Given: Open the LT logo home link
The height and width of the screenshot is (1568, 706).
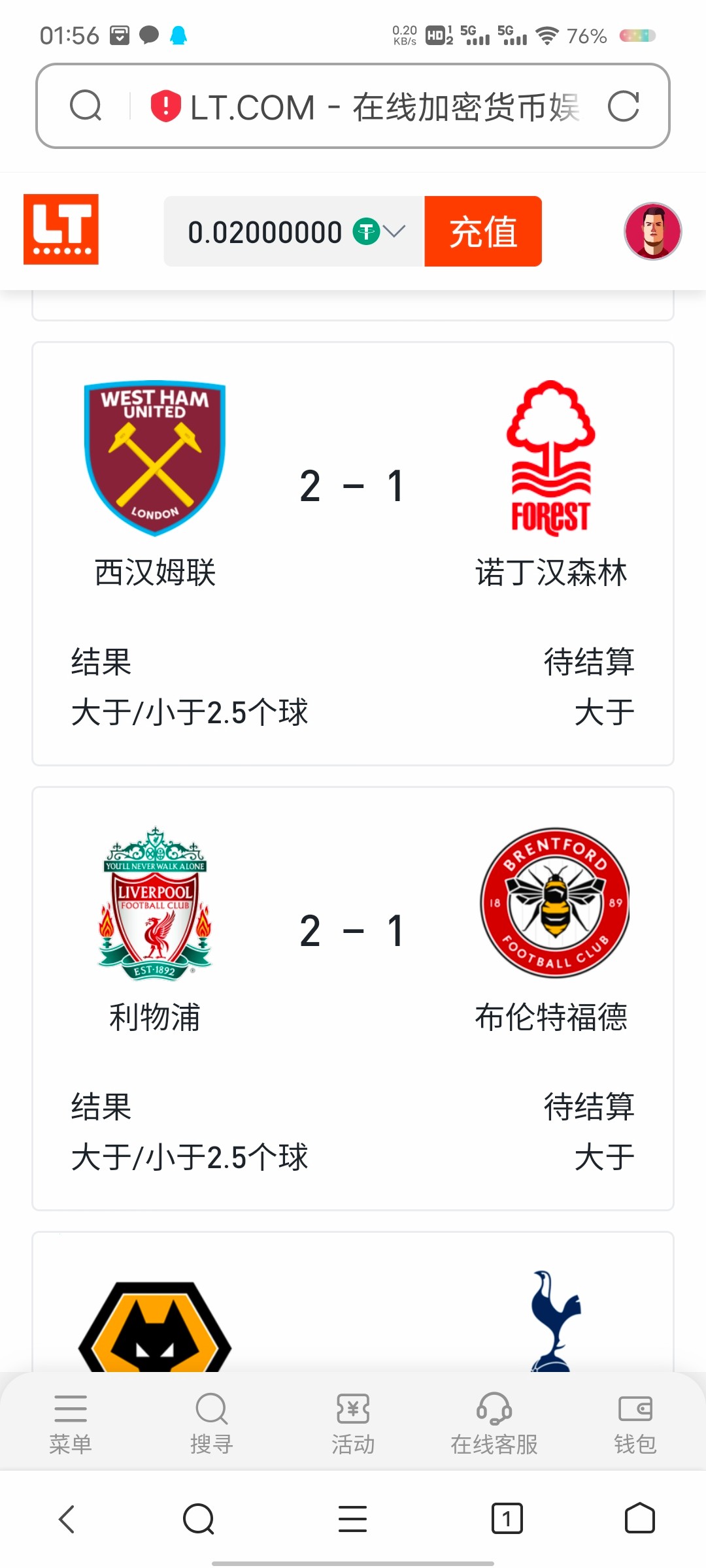Looking at the screenshot, I should [x=61, y=229].
